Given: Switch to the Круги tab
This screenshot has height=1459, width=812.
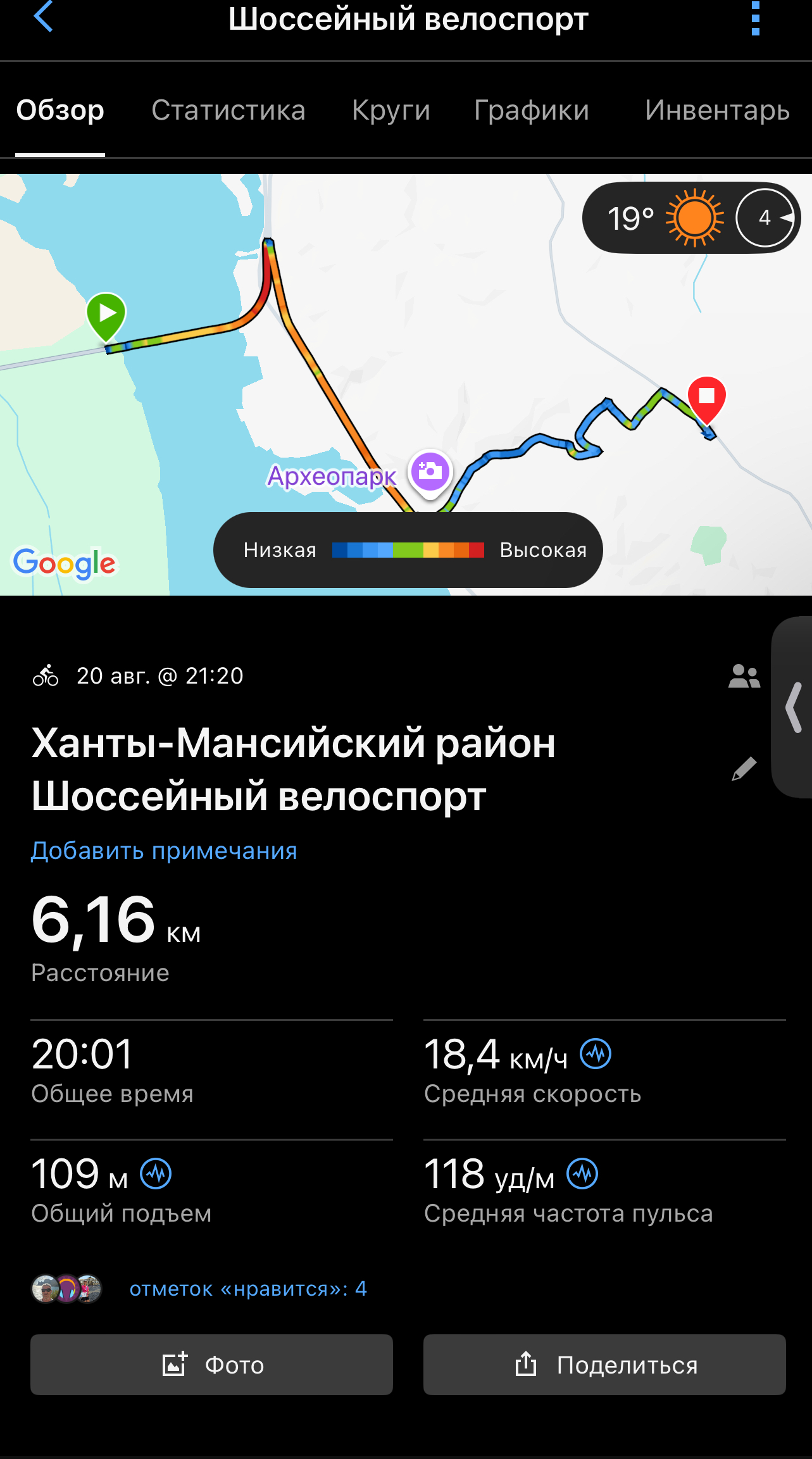Looking at the screenshot, I should point(391,110).
